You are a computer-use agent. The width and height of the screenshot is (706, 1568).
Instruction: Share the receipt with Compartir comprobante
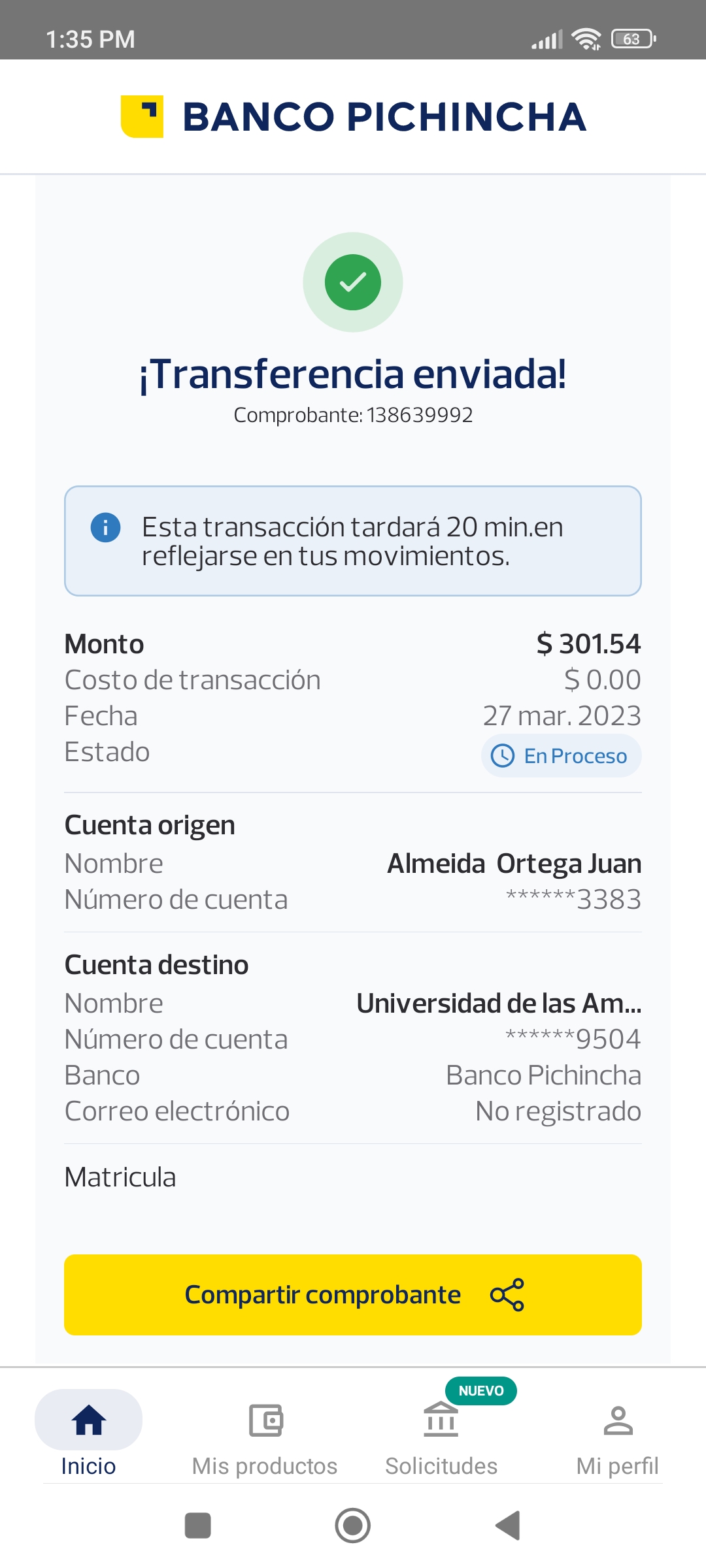coord(353,1294)
